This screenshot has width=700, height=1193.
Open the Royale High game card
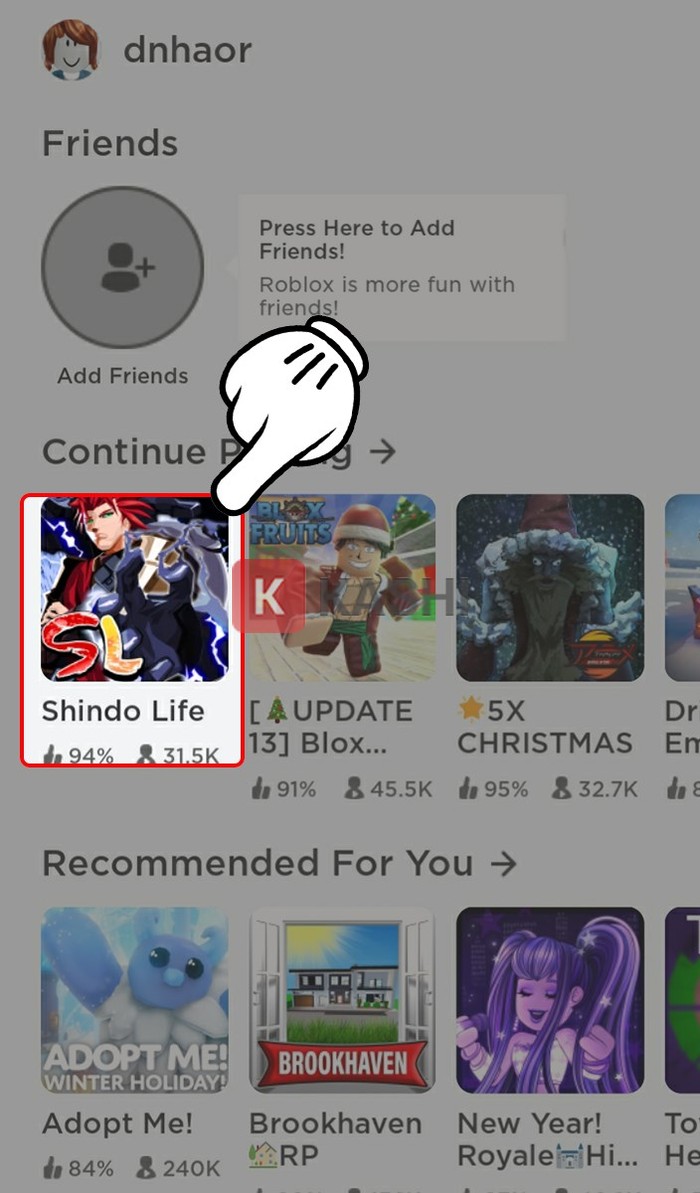click(550, 1000)
